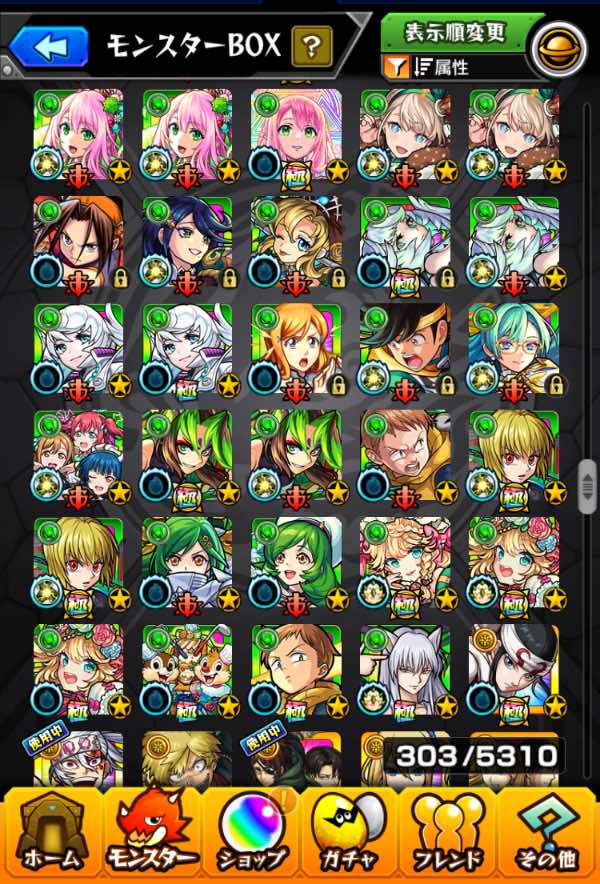Select the teal-haired monster with glasses
600x884 pixels.
513,347
